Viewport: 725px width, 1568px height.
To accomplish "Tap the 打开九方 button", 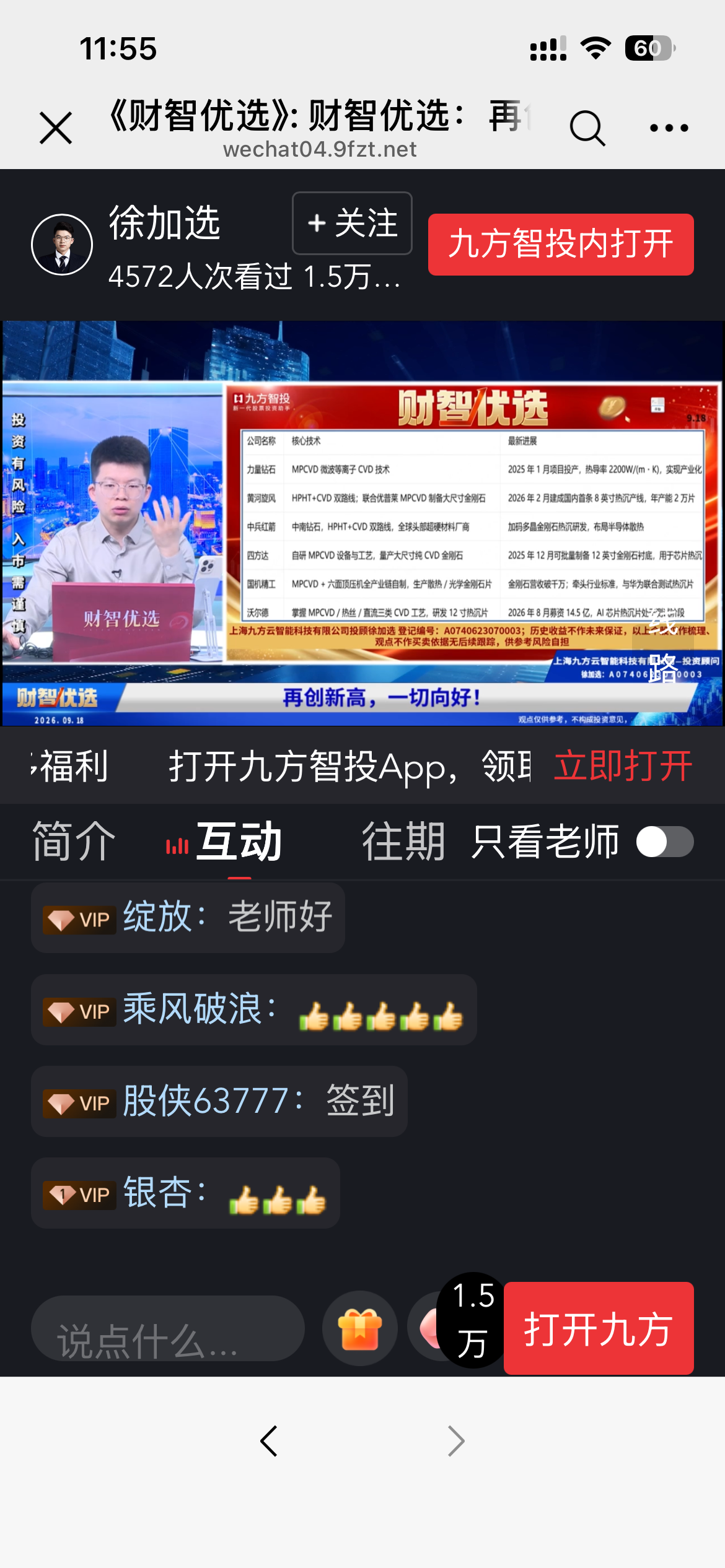I will [x=599, y=1328].
